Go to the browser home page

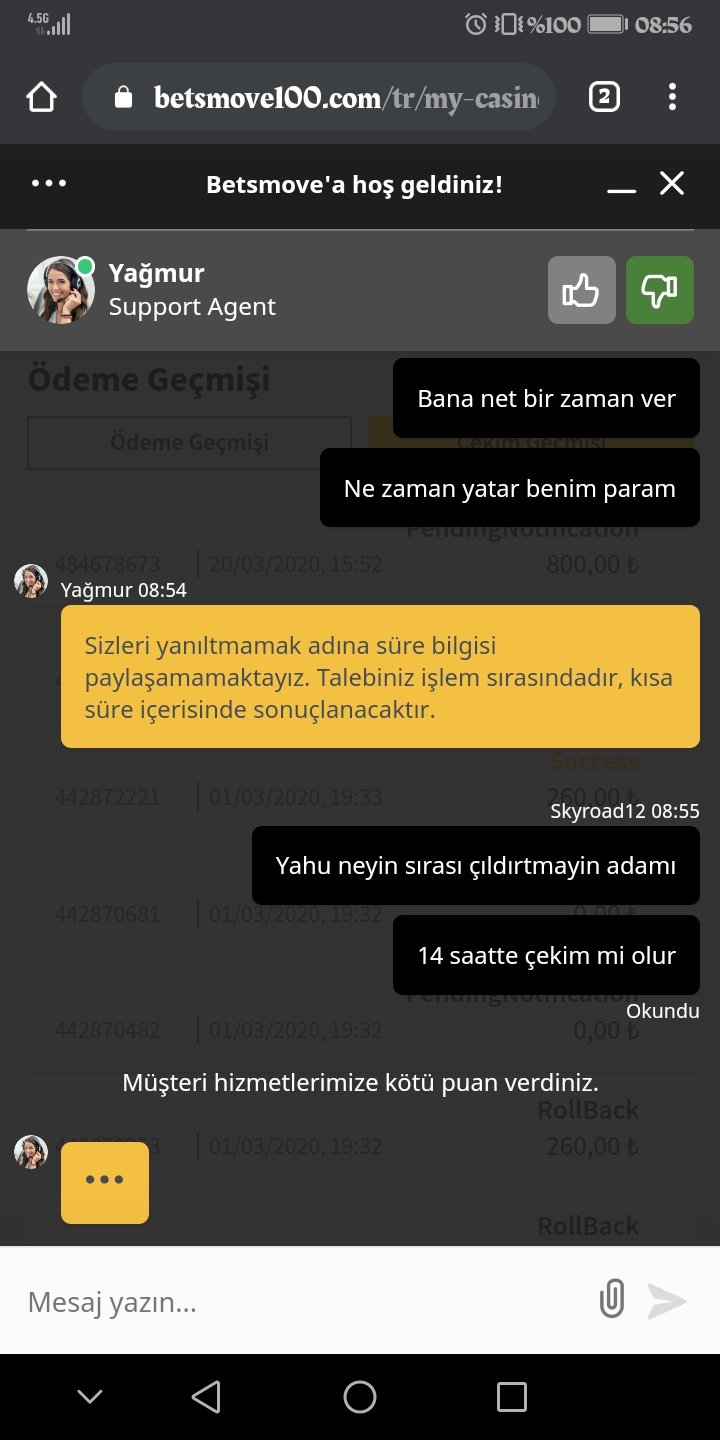41,97
